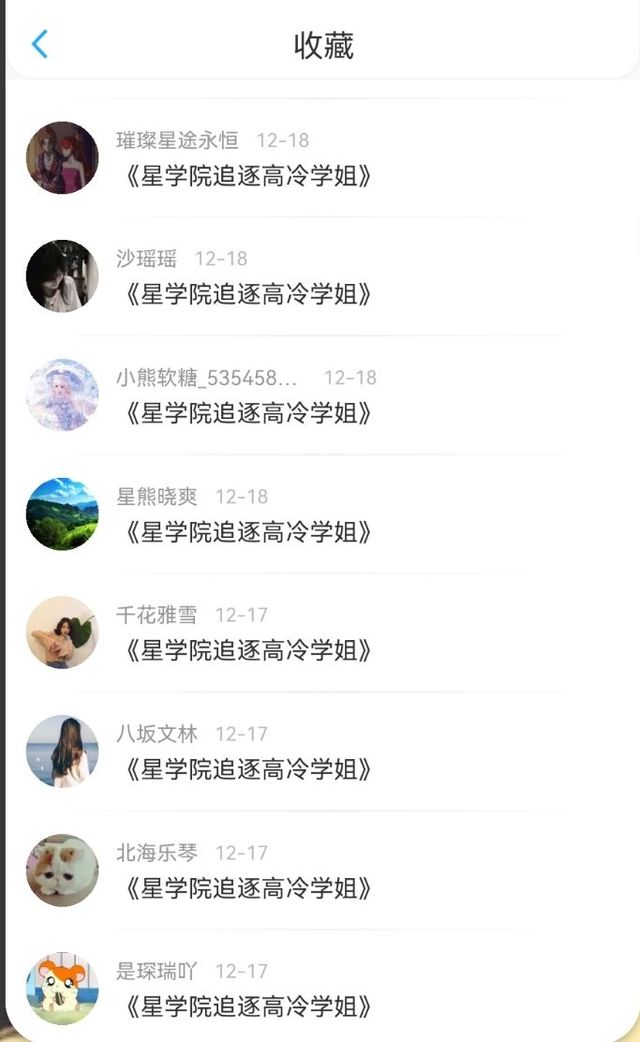Screen dimensions: 640x1042
Task: Open the row by 八坂文林
Action: 248,769
